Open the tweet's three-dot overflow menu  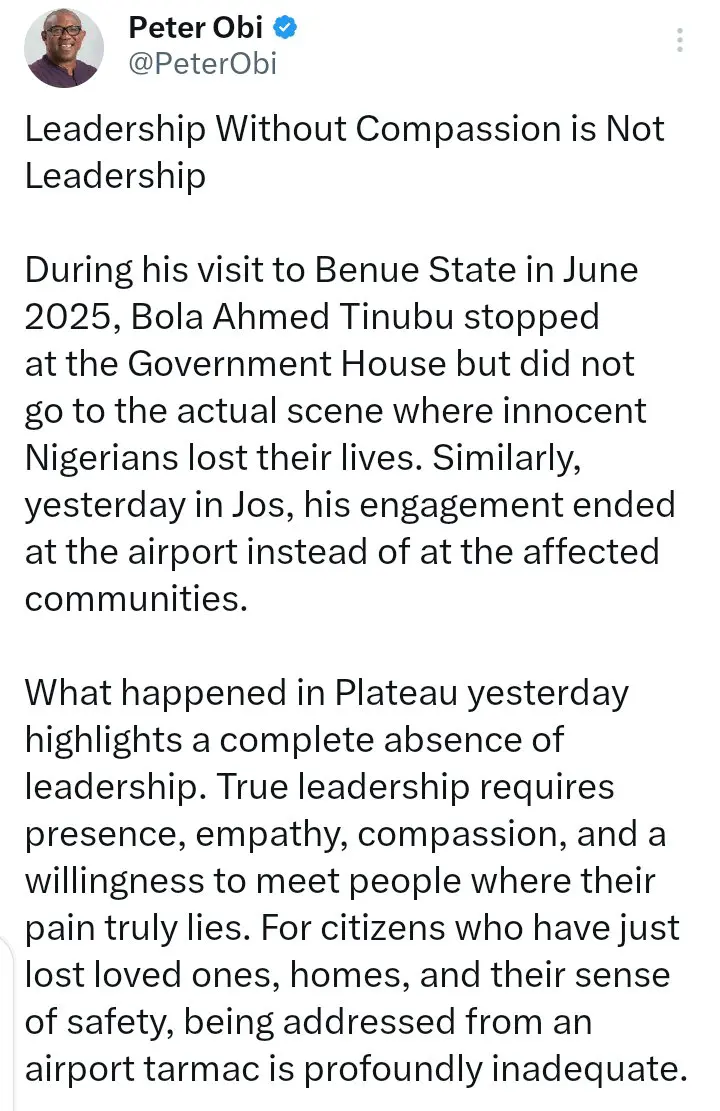[x=680, y=40]
